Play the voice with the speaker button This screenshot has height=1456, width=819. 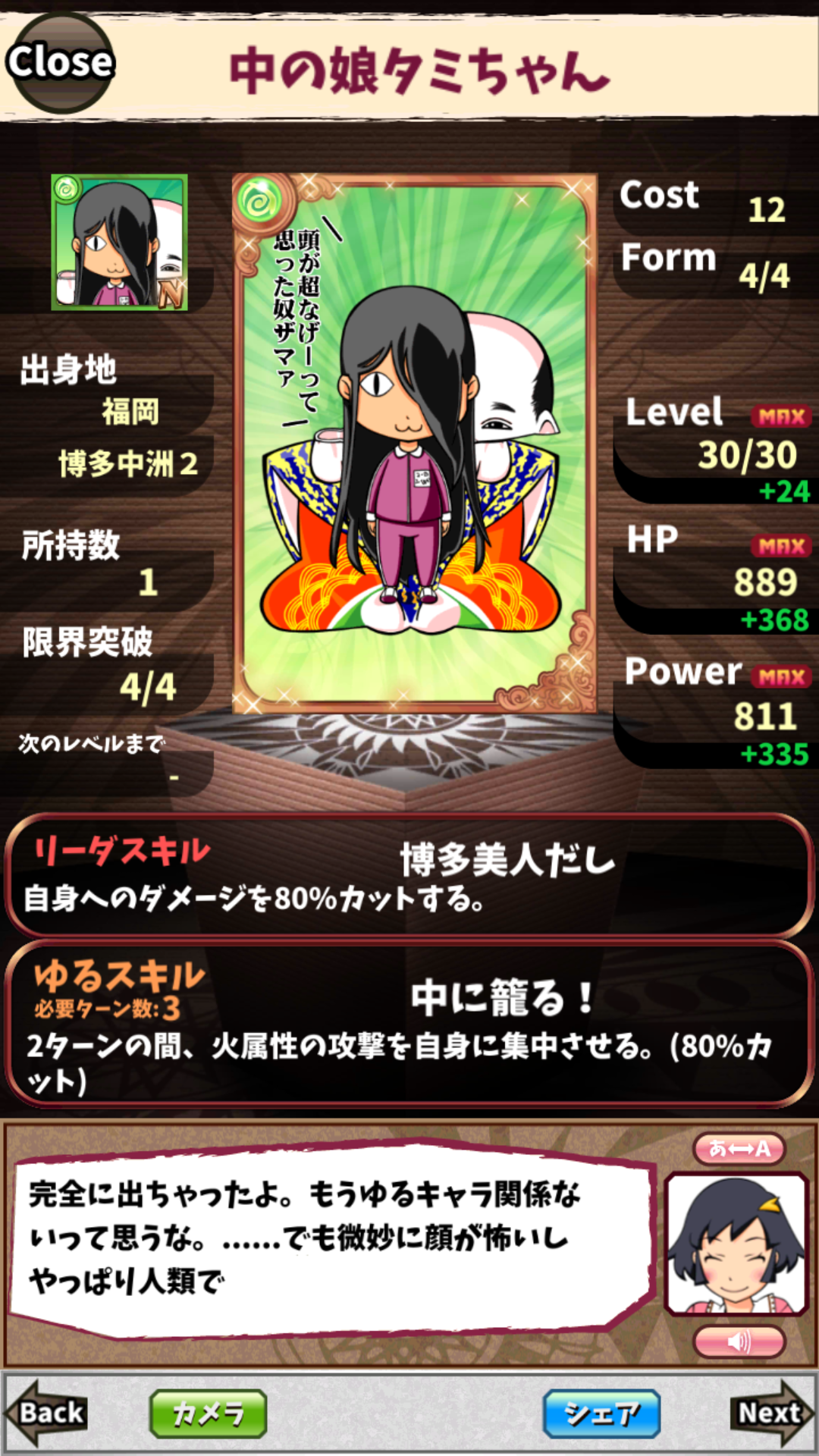pyautogui.click(x=739, y=1341)
